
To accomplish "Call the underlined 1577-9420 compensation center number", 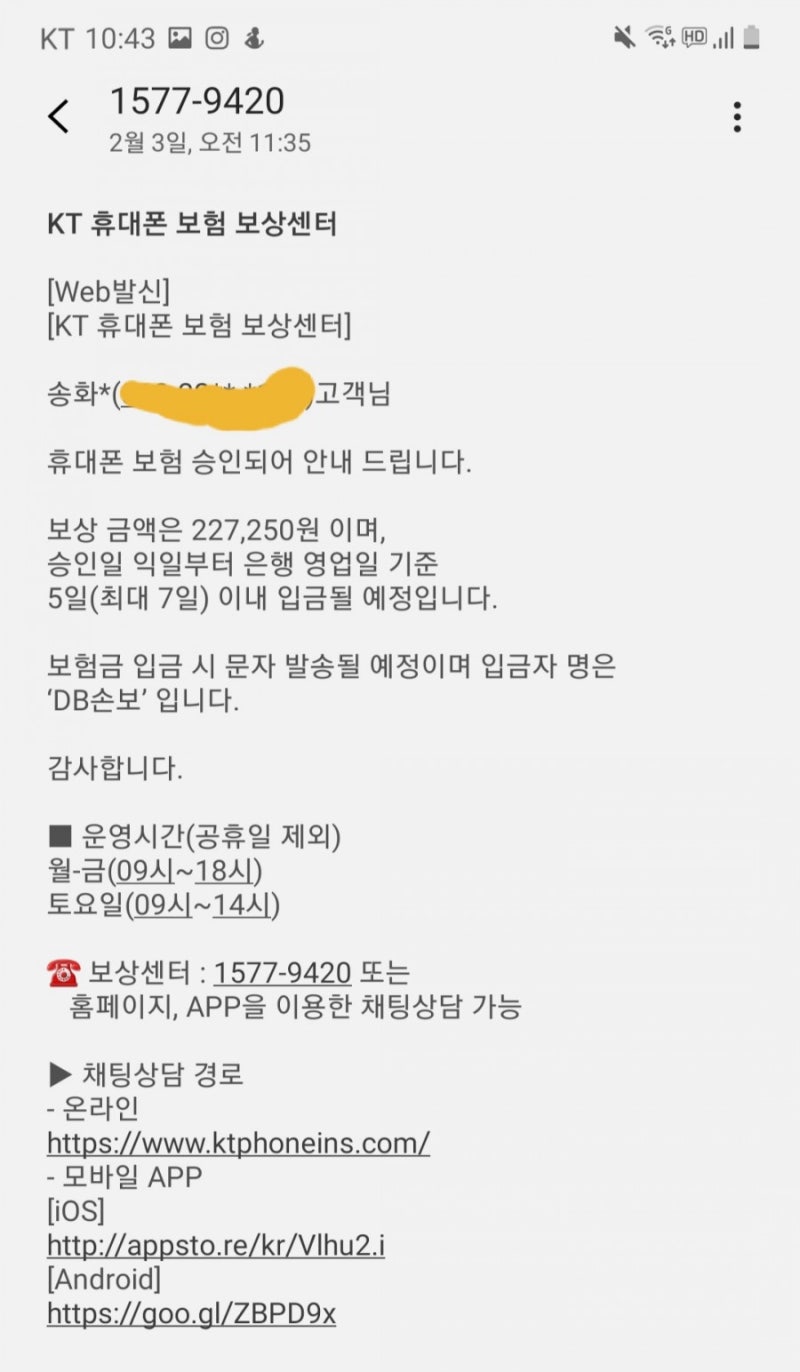I will pos(282,972).
